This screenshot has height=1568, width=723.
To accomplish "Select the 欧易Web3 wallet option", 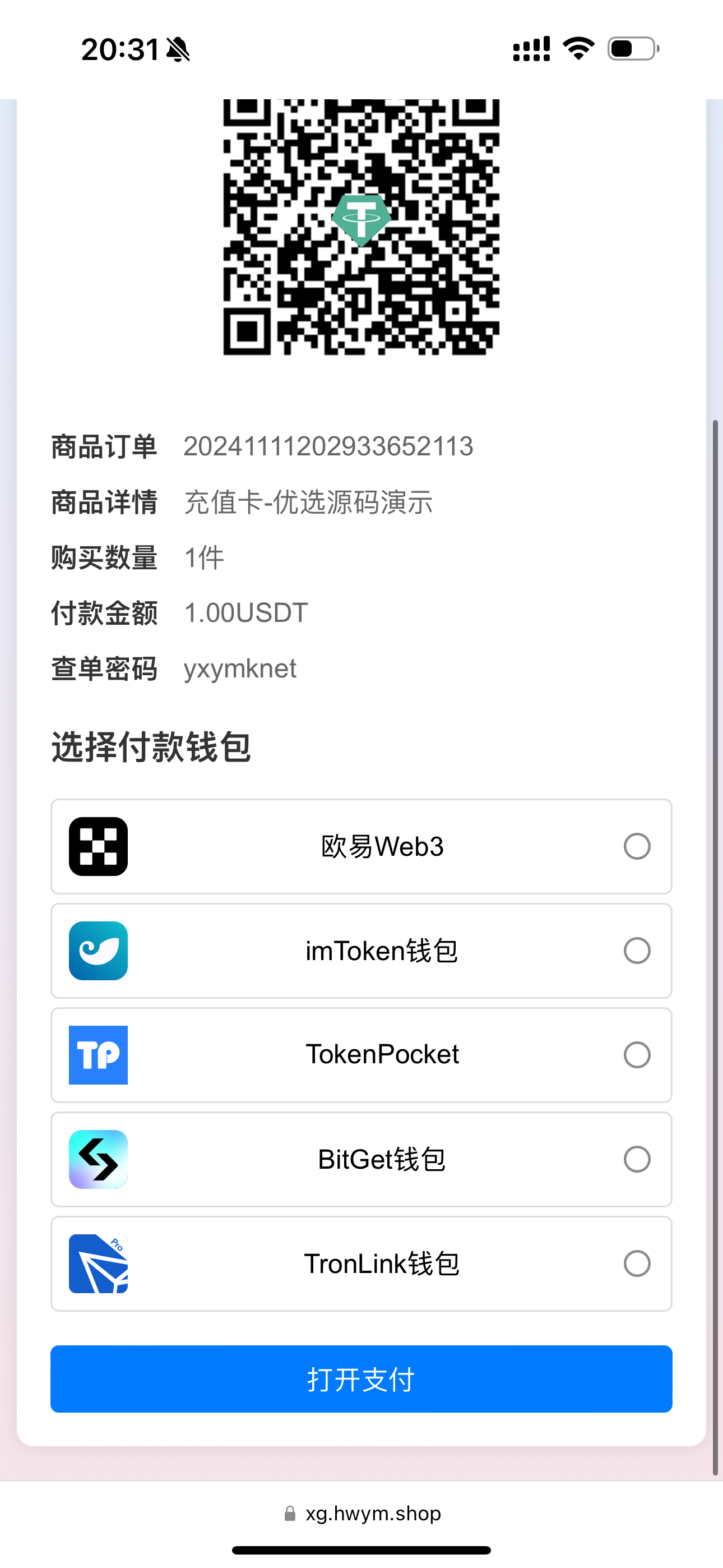I will pyautogui.click(x=637, y=846).
